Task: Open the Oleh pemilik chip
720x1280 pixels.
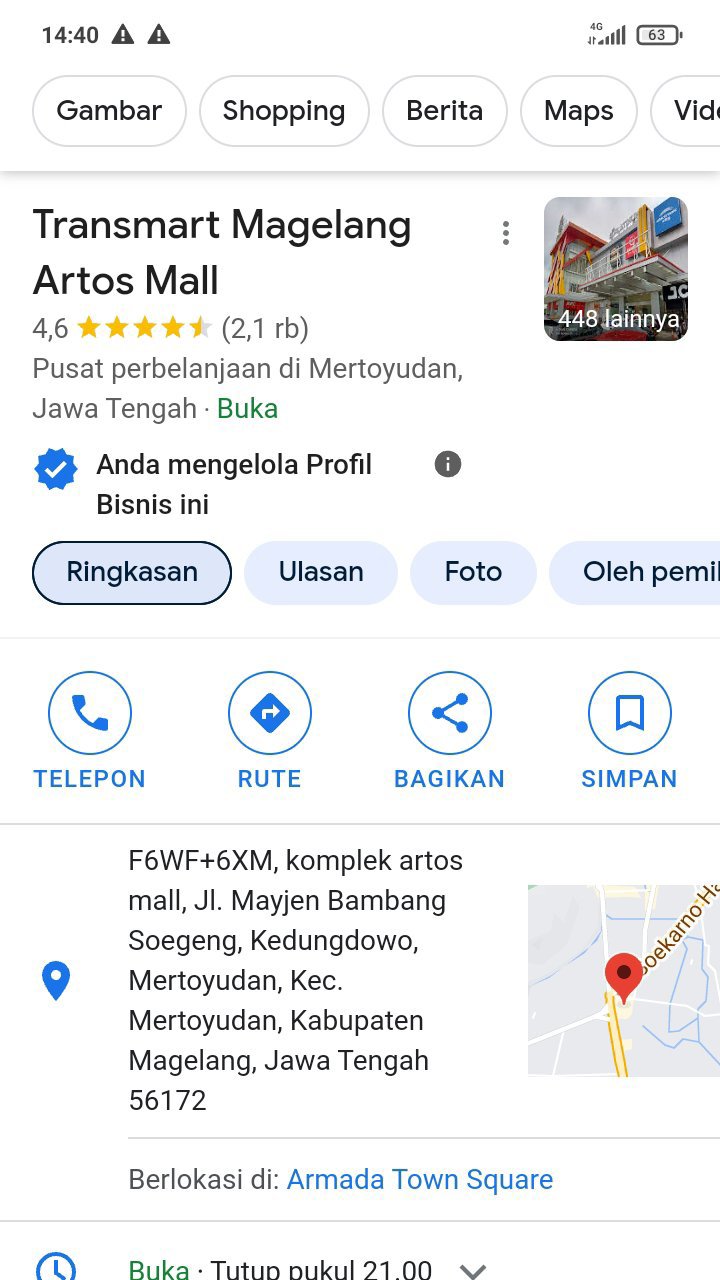Action: tap(640, 573)
